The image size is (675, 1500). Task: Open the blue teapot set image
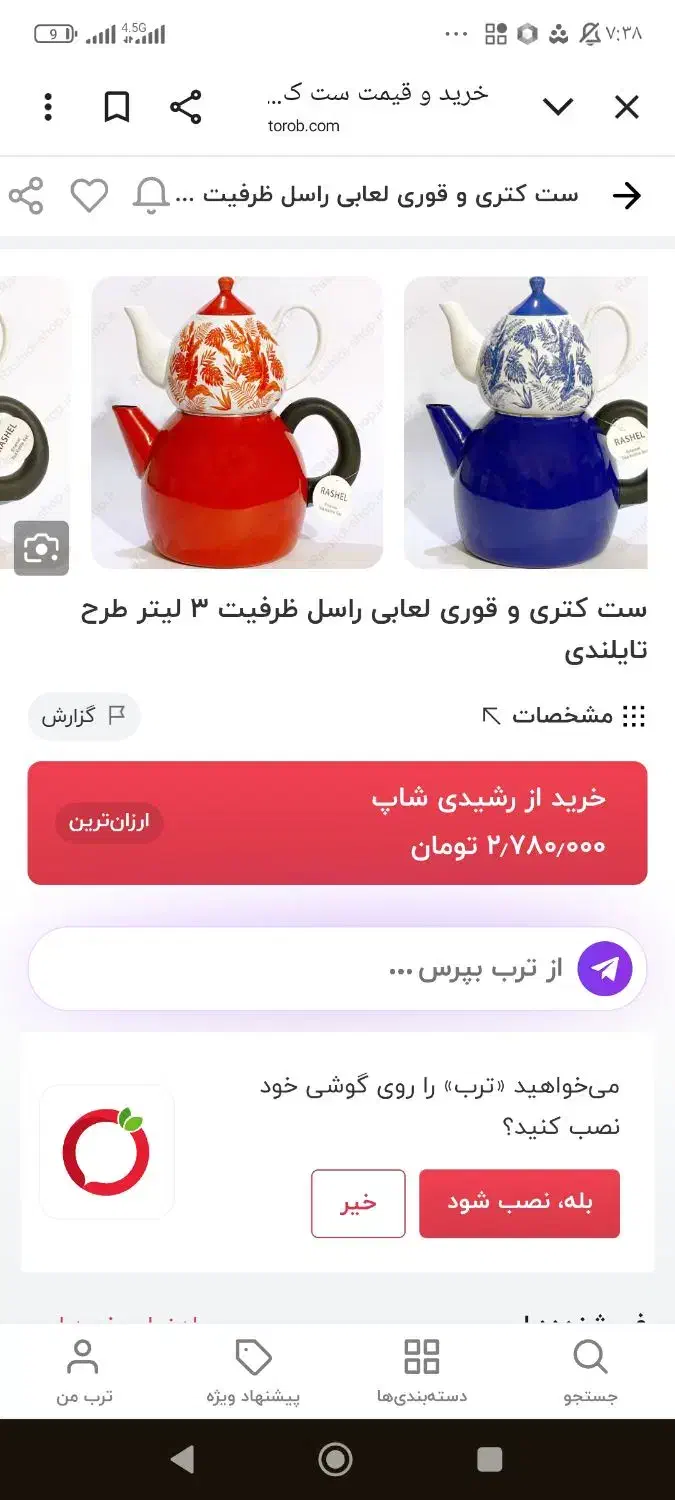coord(526,422)
